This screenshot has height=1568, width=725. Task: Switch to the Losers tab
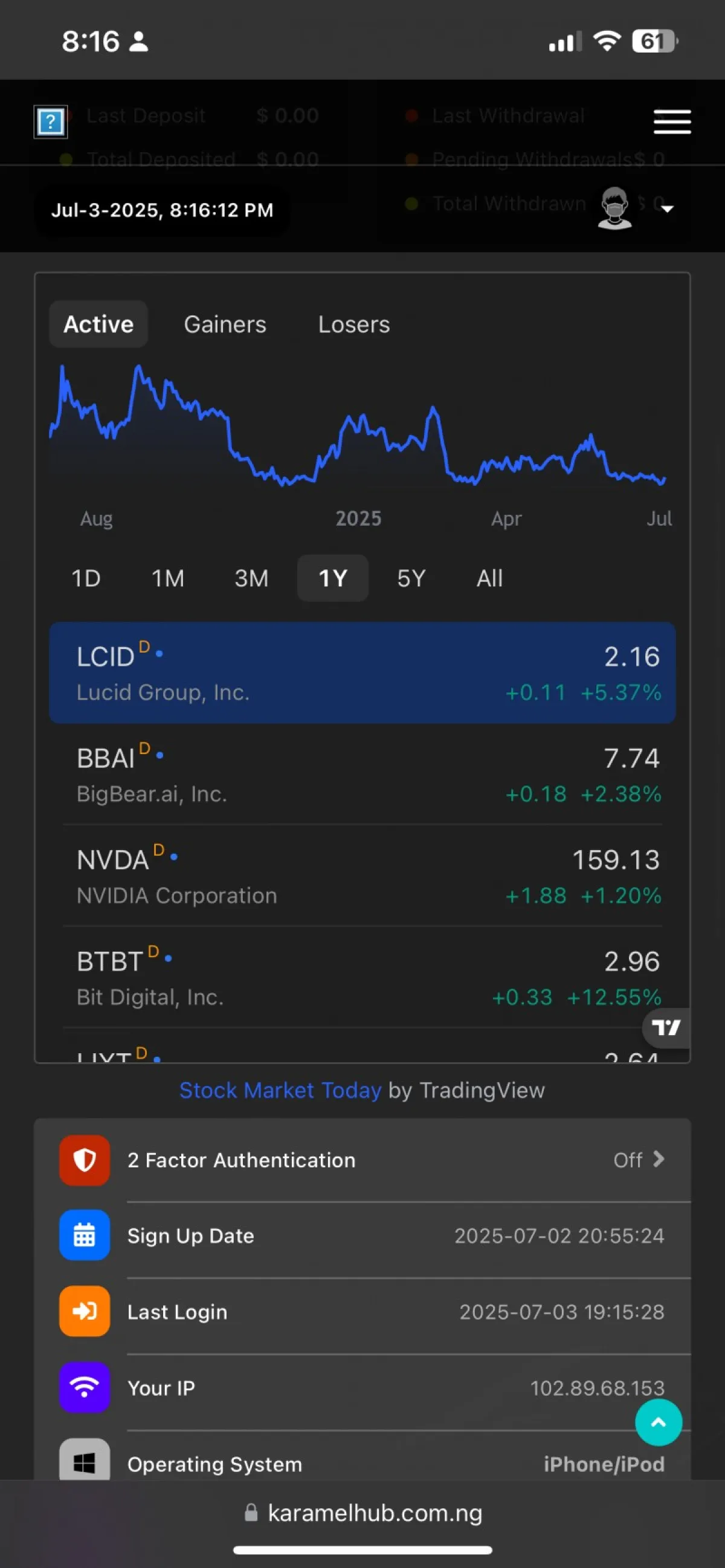pyautogui.click(x=353, y=324)
